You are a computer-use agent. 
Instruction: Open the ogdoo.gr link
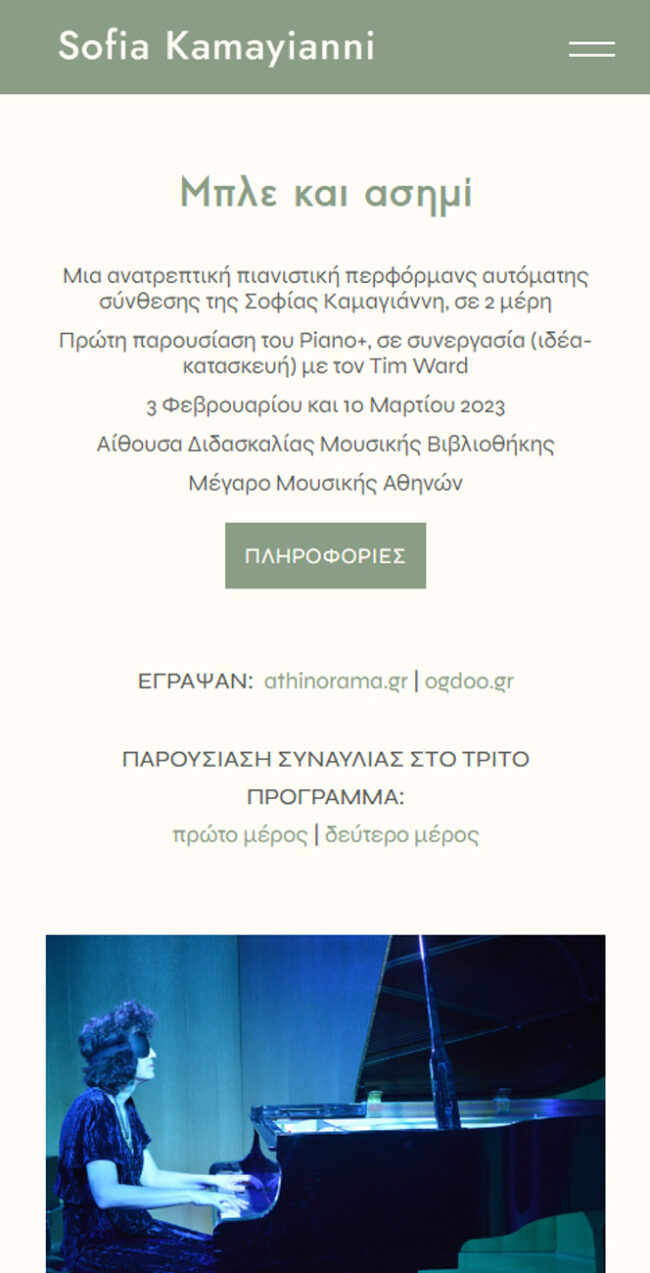[x=469, y=682]
